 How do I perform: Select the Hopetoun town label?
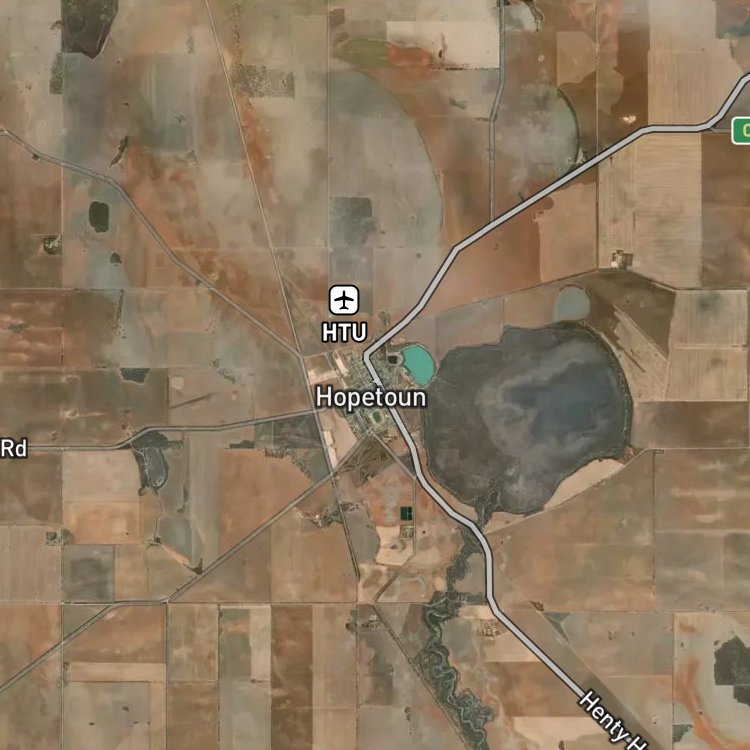tap(371, 397)
